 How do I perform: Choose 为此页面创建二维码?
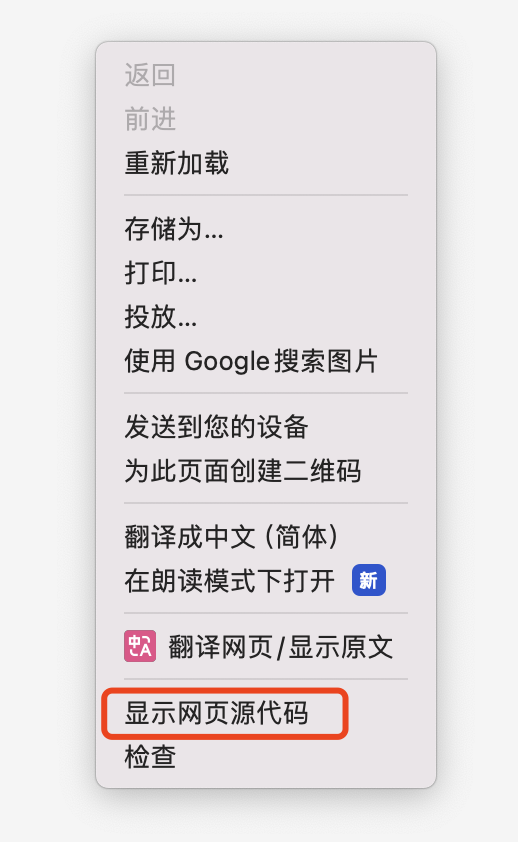click(x=266, y=471)
